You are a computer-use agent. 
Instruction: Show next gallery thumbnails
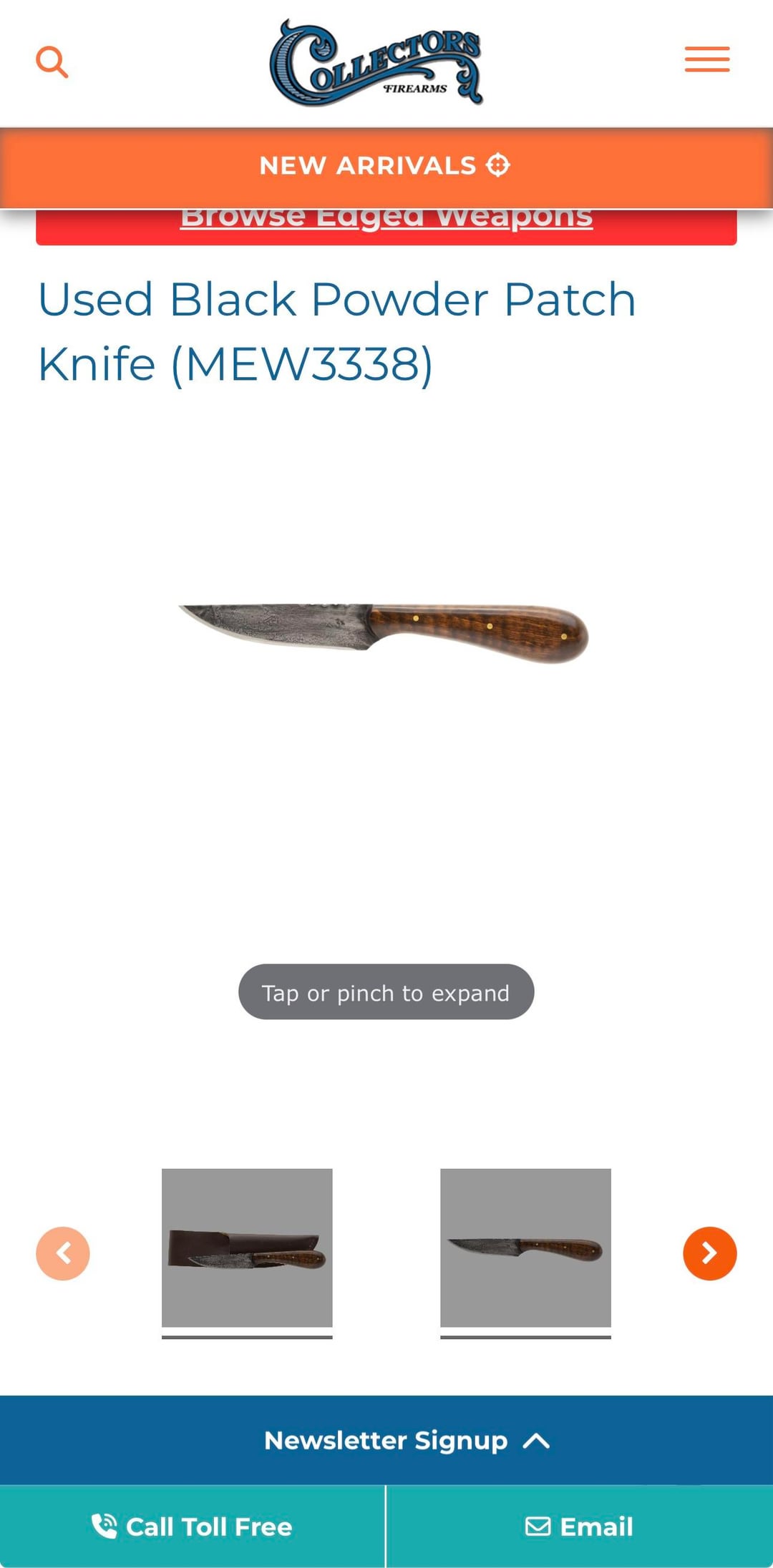(709, 1253)
